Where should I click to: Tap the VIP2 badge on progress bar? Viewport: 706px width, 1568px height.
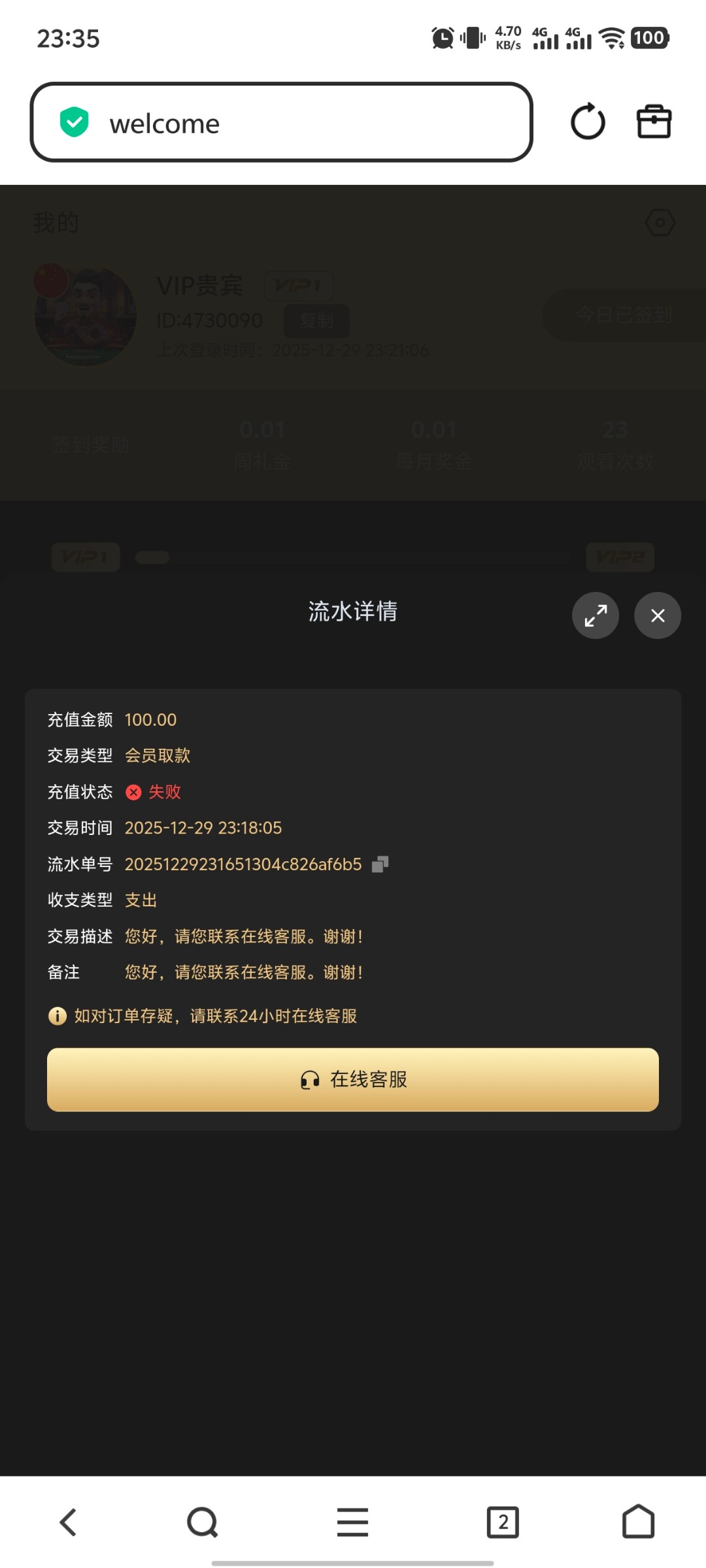(620, 557)
